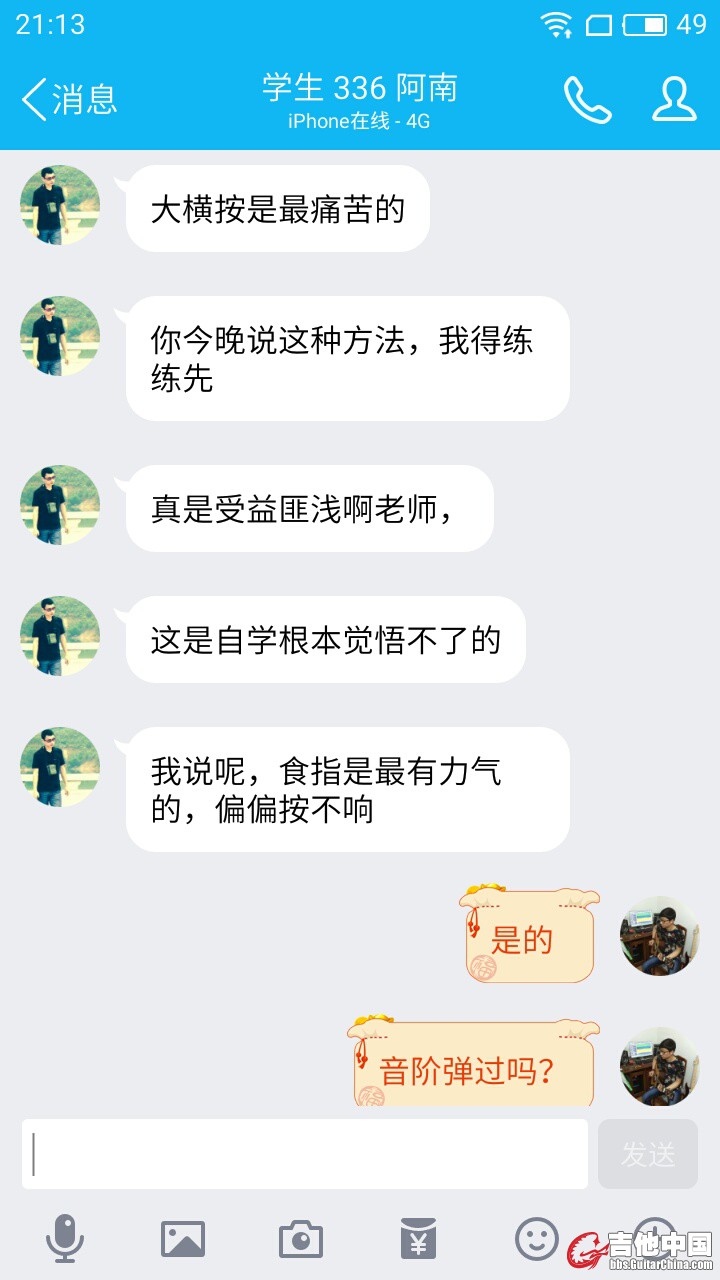Open the red packet icon

419,1239
